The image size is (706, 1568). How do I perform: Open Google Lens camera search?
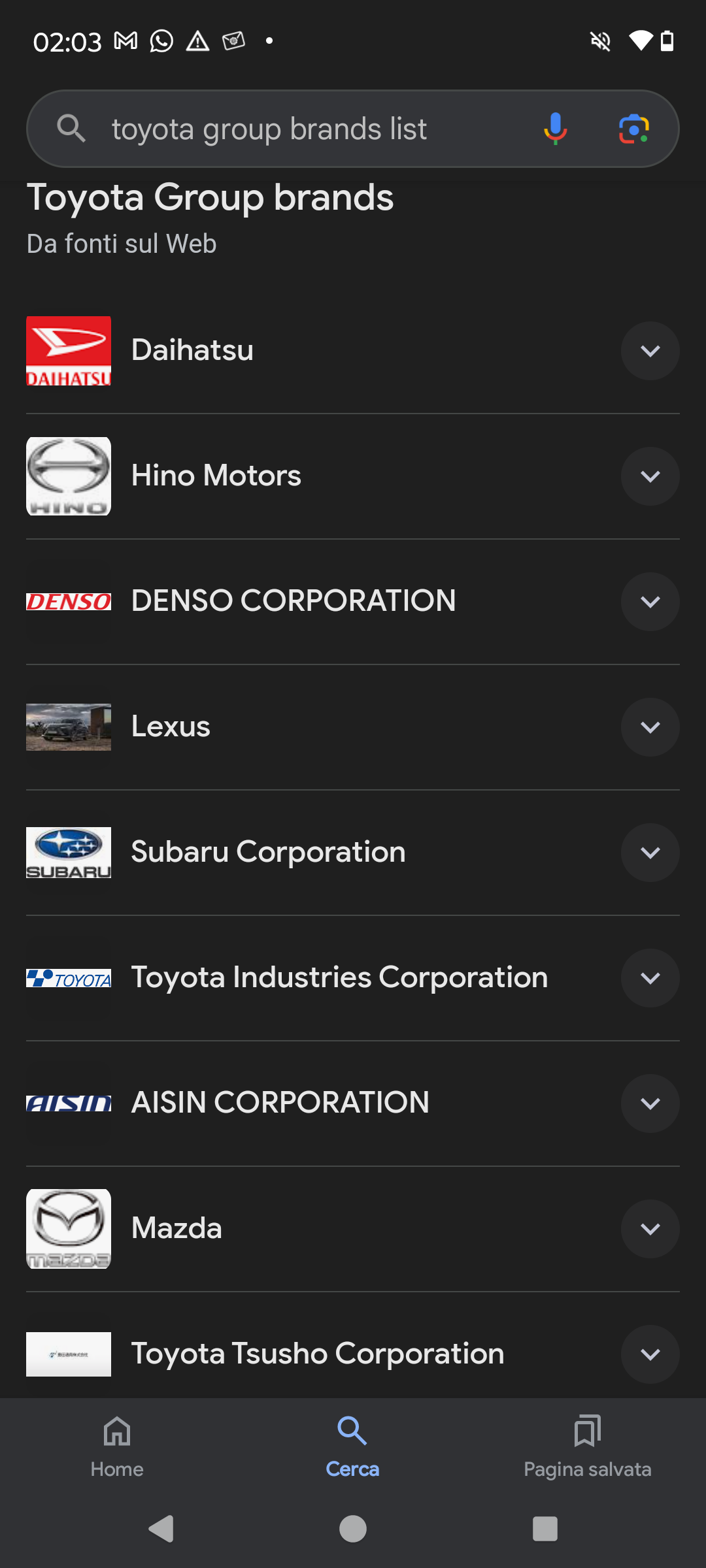point(633,129)
